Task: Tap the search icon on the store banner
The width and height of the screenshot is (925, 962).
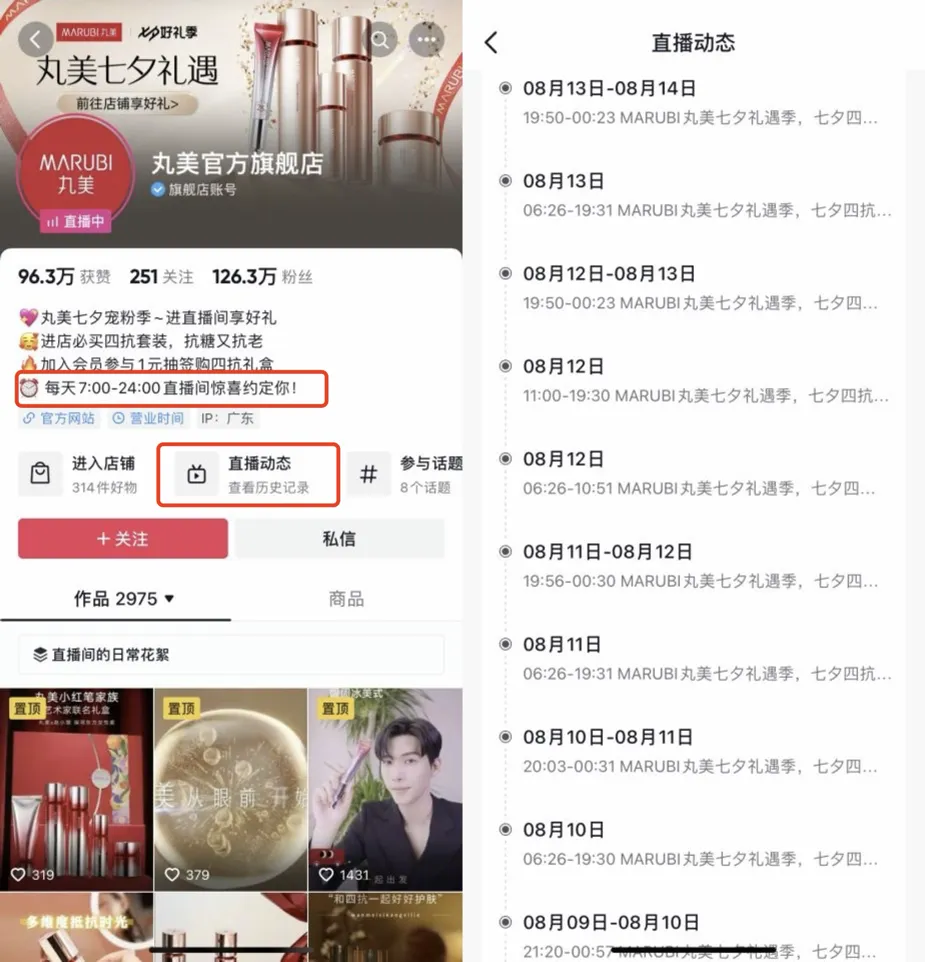Action: point(381,40)
